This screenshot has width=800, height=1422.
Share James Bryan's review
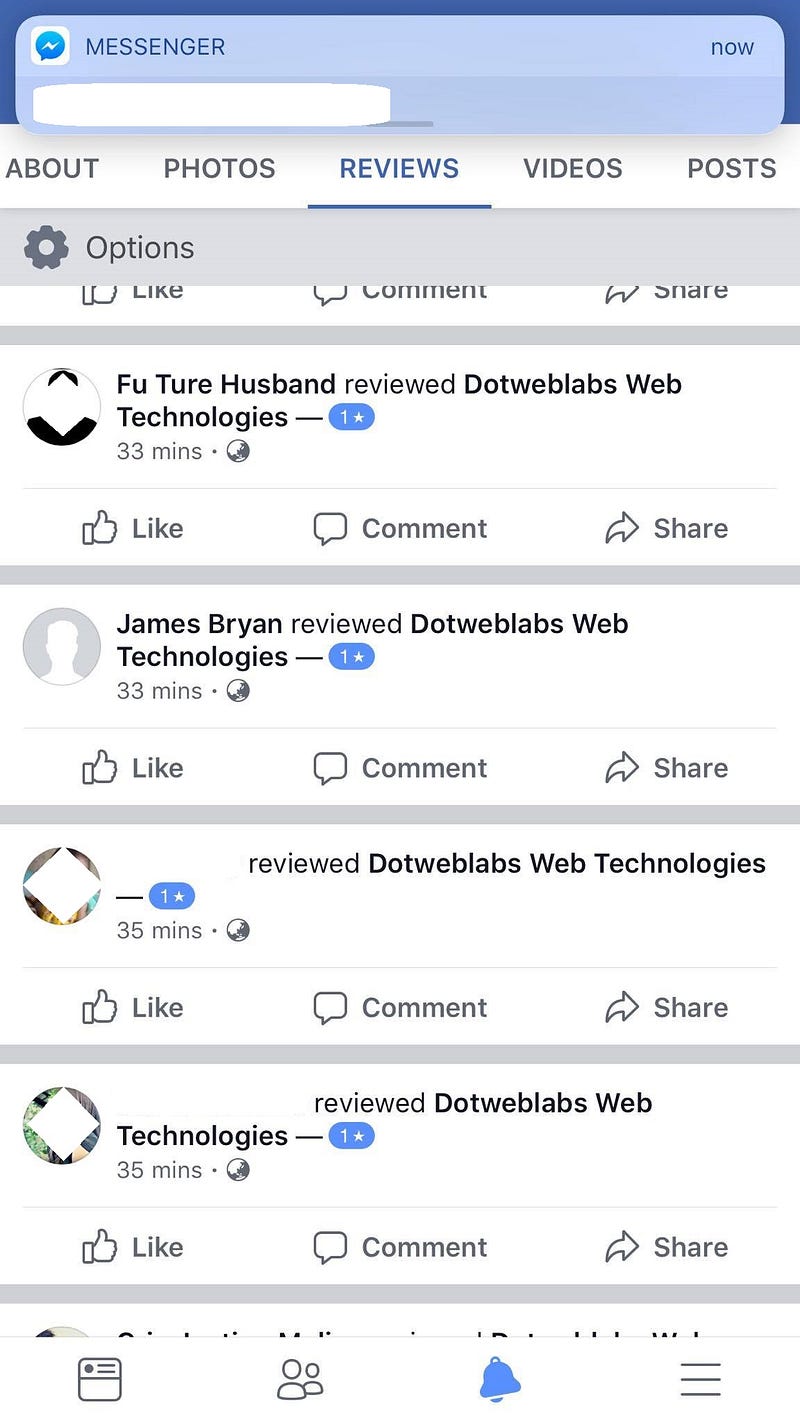(666, 768)
